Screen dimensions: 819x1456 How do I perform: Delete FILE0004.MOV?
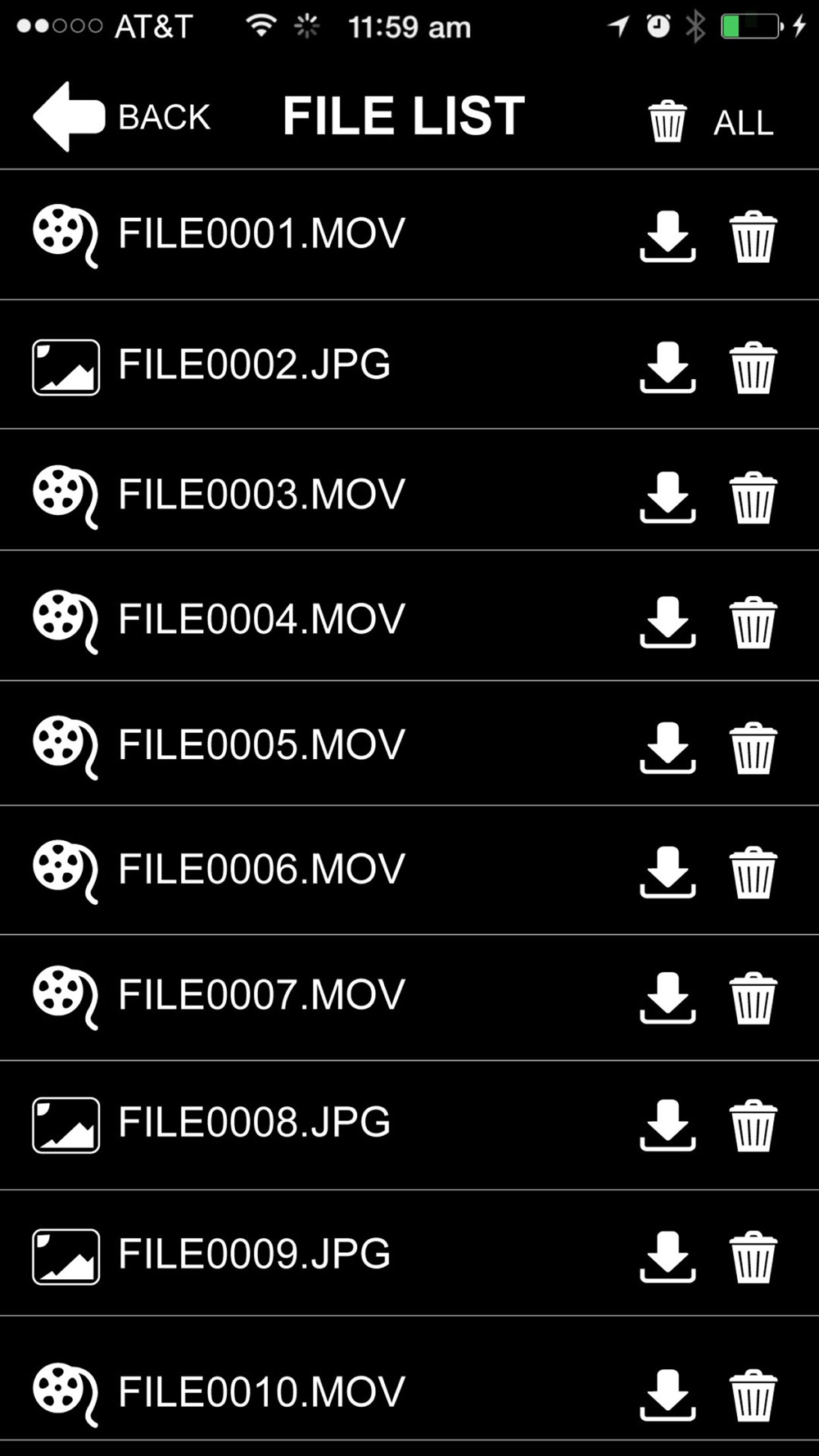coord(753,622)
